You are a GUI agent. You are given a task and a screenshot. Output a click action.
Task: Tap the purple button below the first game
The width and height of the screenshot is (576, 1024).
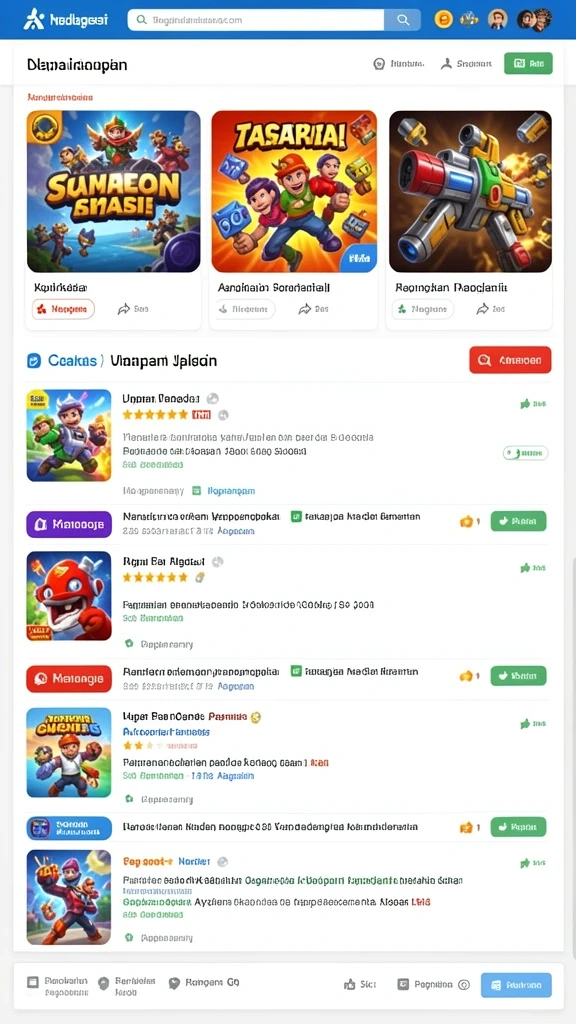click(69, 524)
